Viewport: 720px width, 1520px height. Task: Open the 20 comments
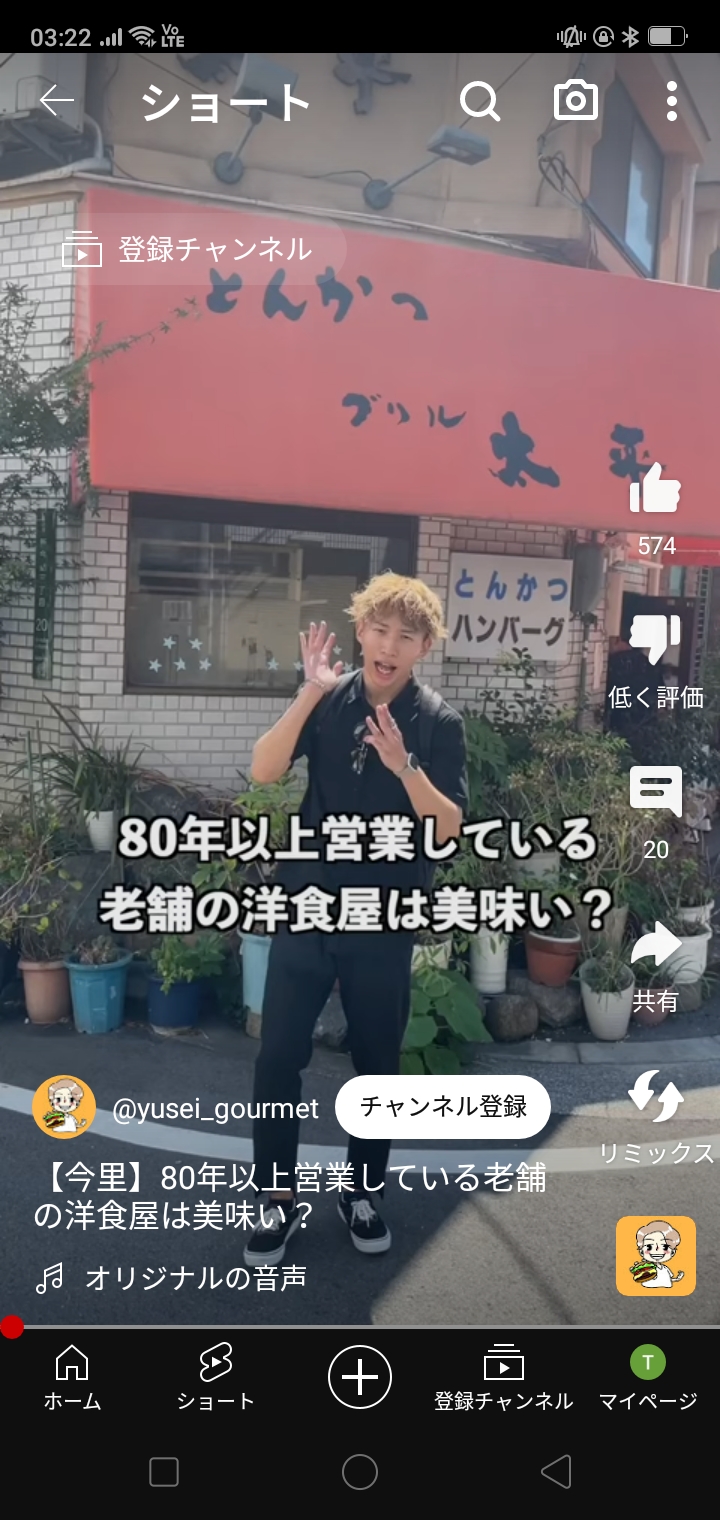655,794
